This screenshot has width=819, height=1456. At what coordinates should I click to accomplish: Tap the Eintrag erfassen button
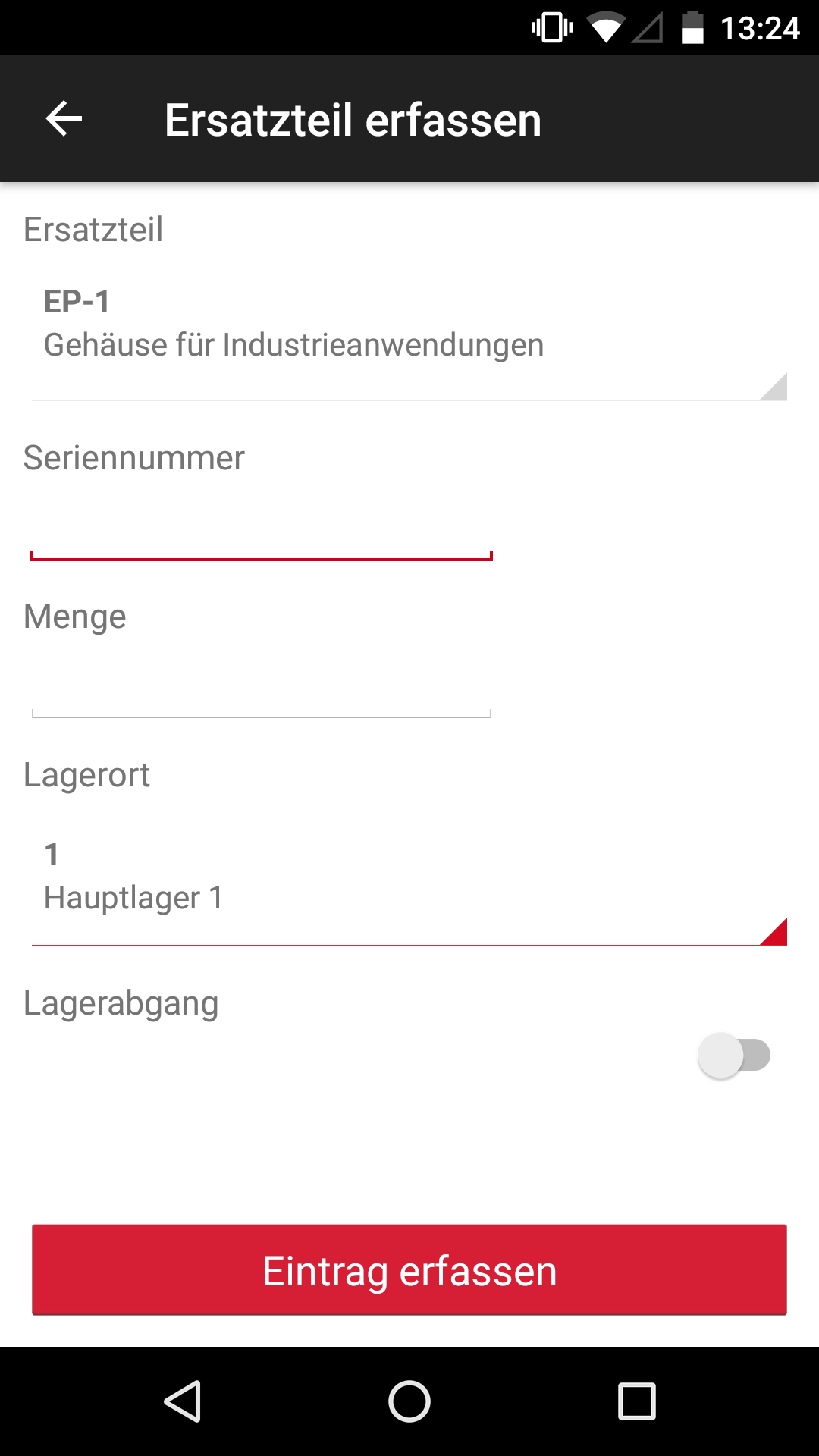click(409, 1270)
